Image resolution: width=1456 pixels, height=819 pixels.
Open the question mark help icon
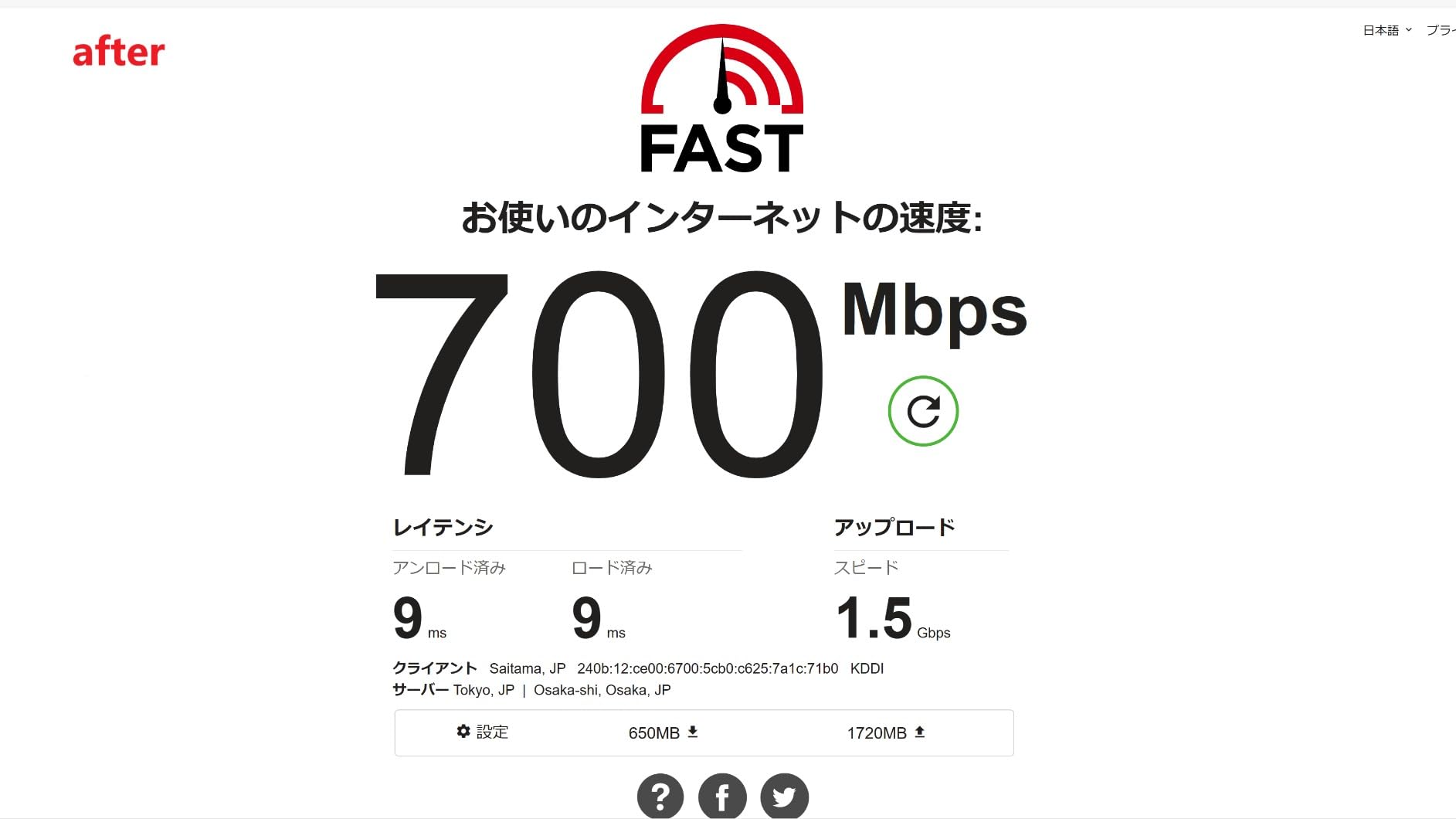660,796
